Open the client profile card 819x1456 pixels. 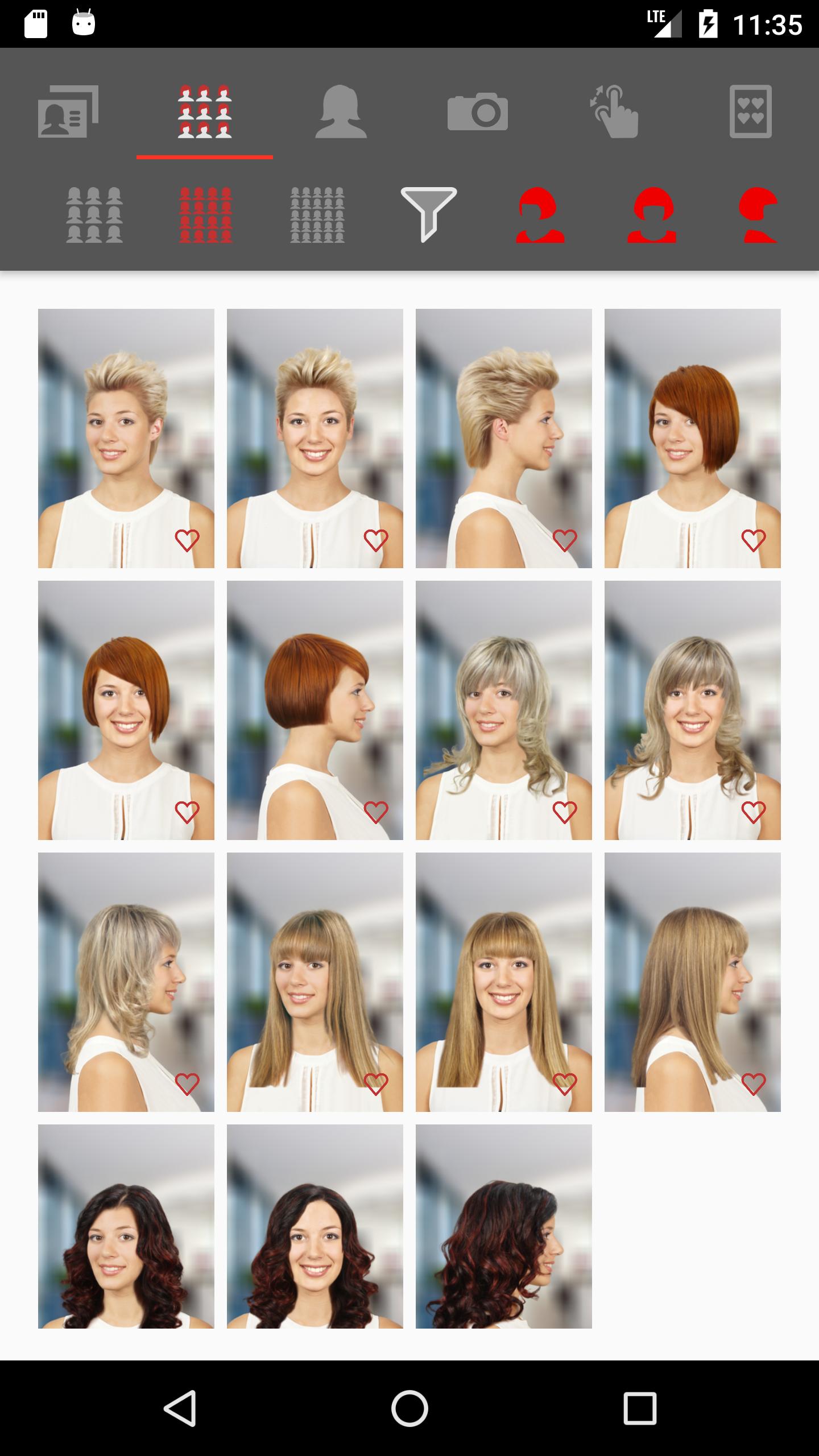pos(68,111)
